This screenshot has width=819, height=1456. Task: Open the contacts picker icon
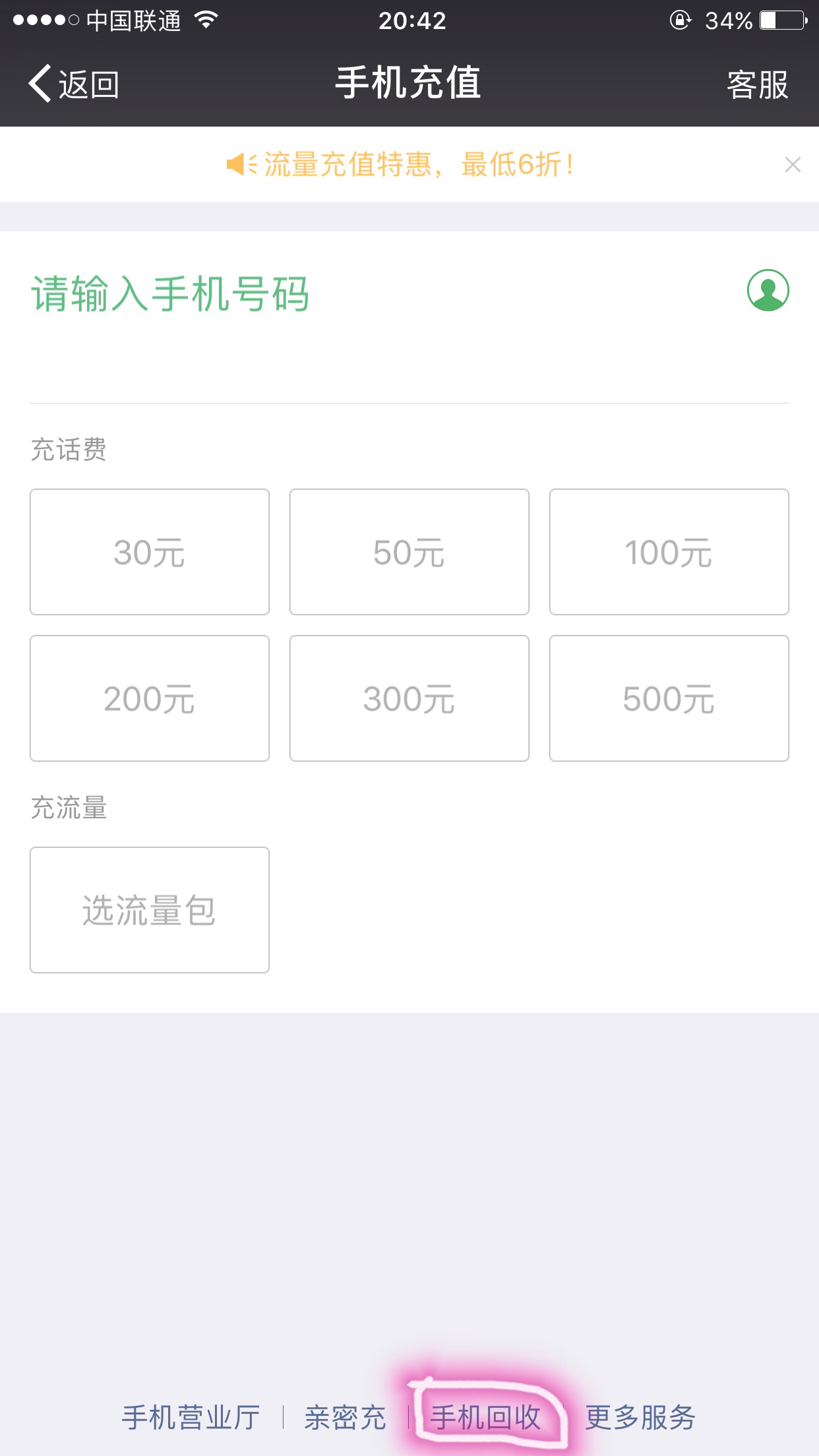[x=768, y=290]
